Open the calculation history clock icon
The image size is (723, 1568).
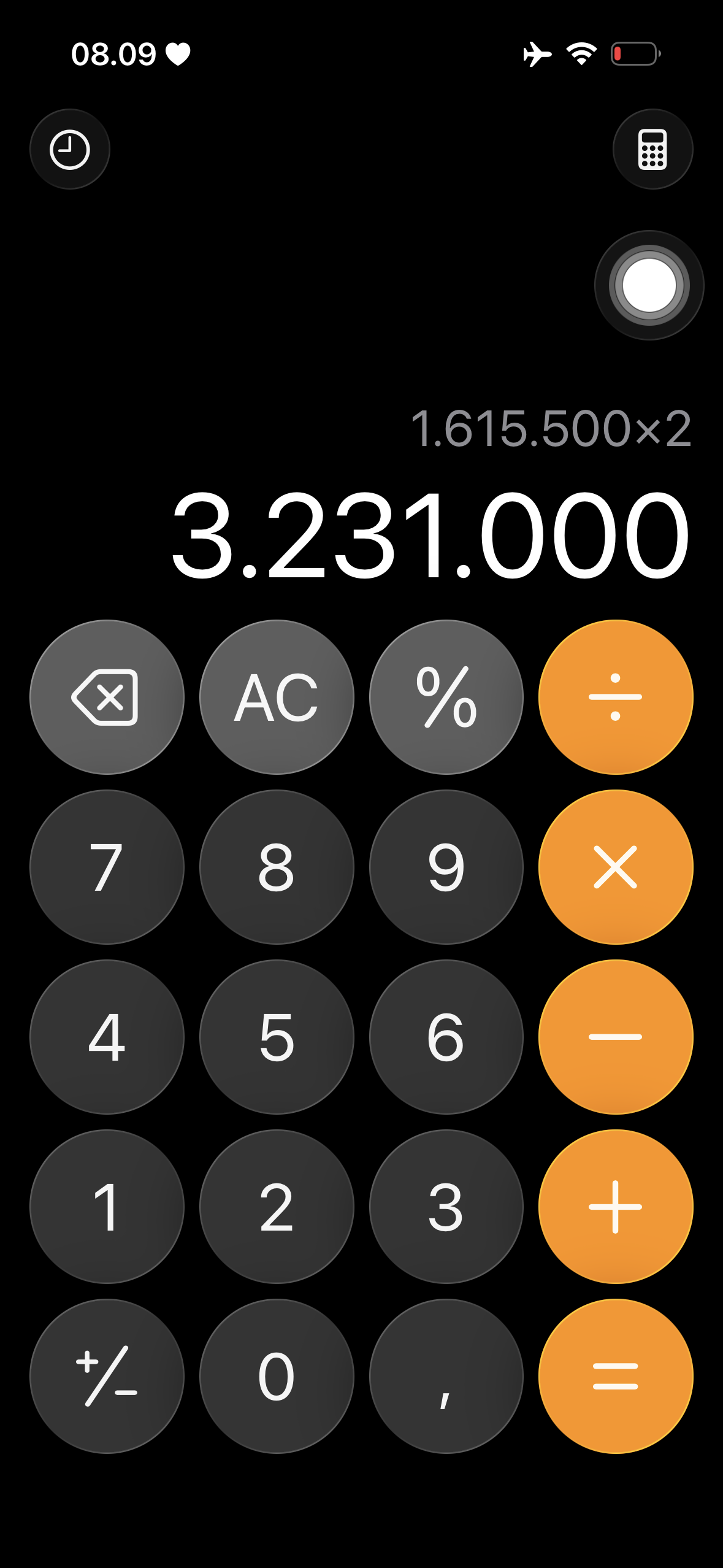pyautogui.click(x=70, y=149)
